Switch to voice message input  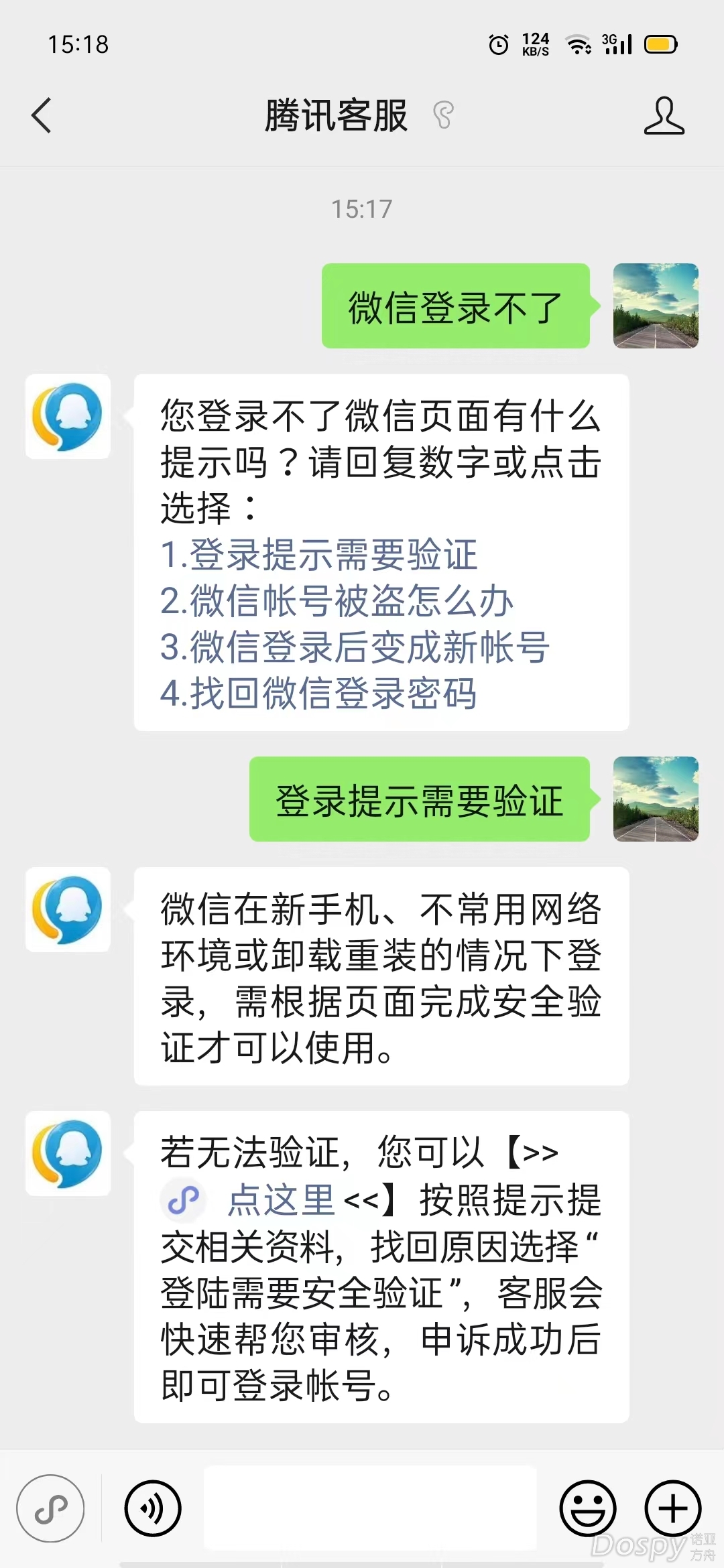click(153, 1508)
